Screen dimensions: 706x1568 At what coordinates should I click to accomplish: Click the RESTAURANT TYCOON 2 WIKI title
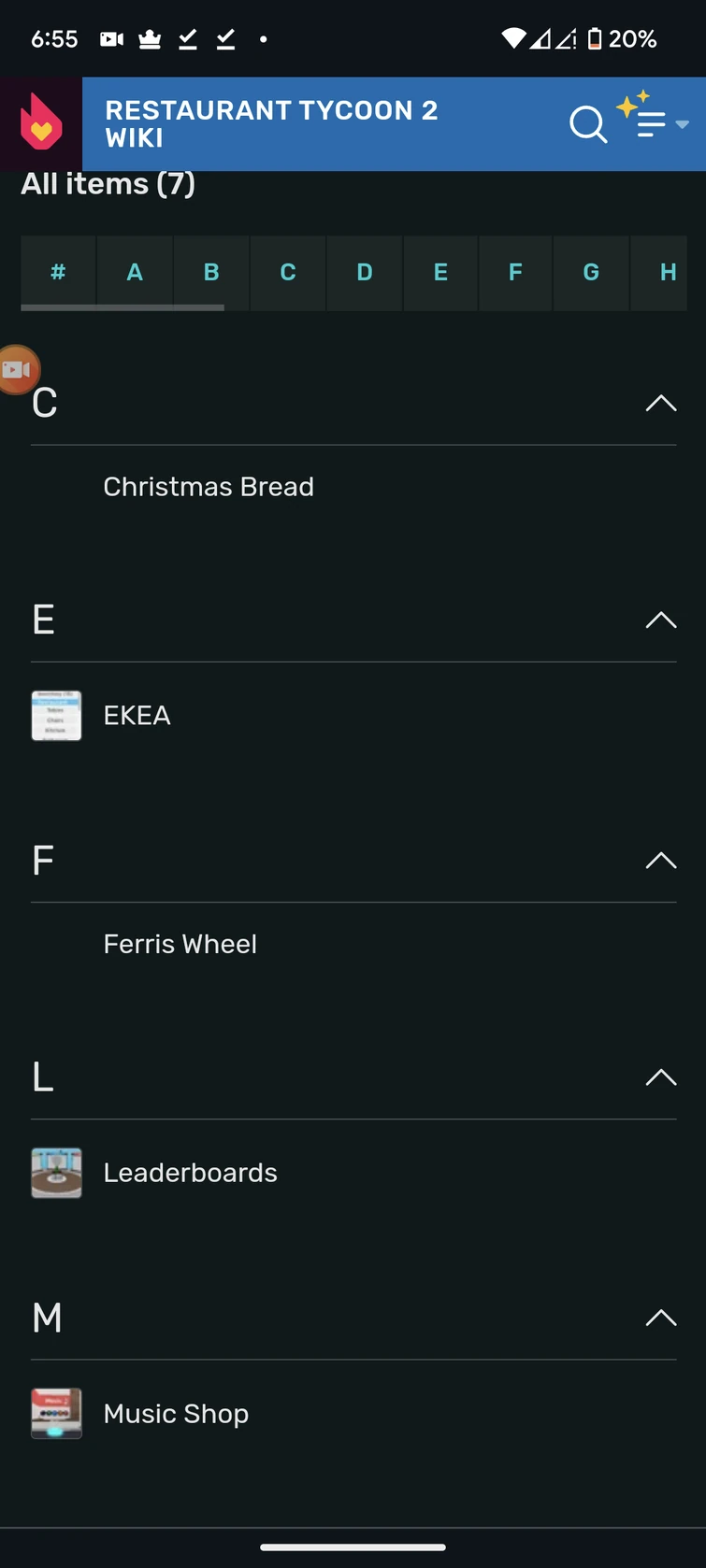[271, 123]
